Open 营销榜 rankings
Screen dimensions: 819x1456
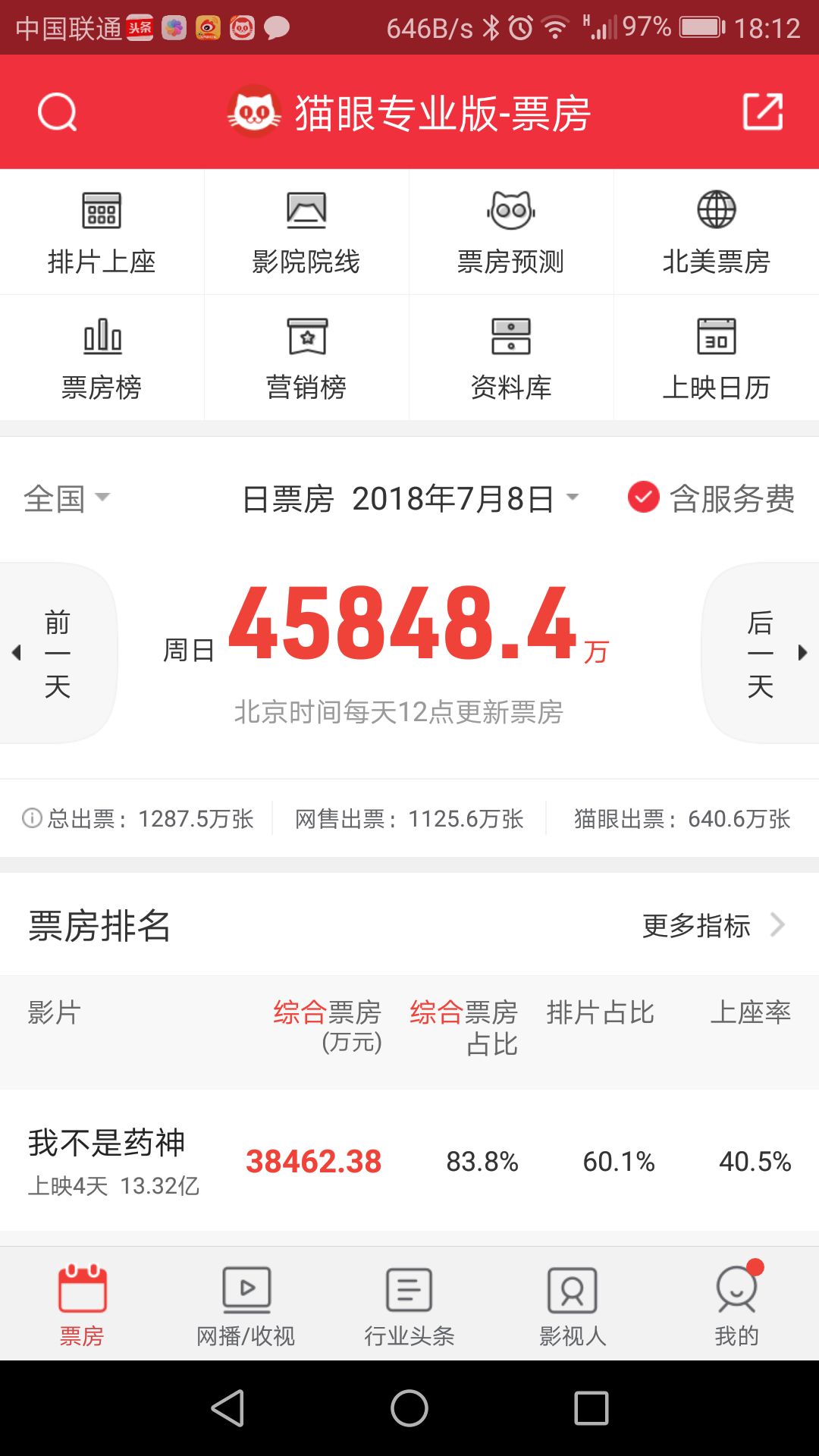point(306,358)
